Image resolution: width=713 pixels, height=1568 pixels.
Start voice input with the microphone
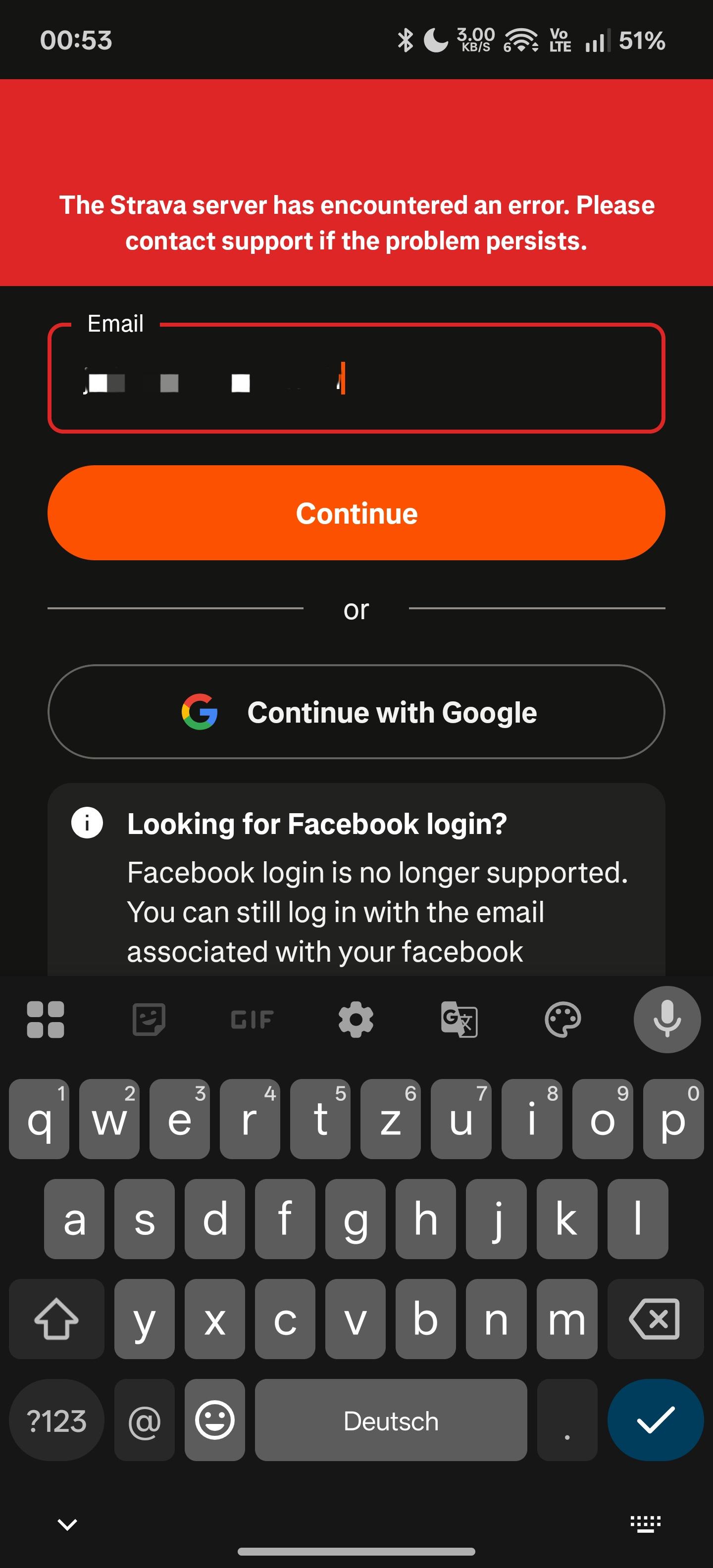667,1019
